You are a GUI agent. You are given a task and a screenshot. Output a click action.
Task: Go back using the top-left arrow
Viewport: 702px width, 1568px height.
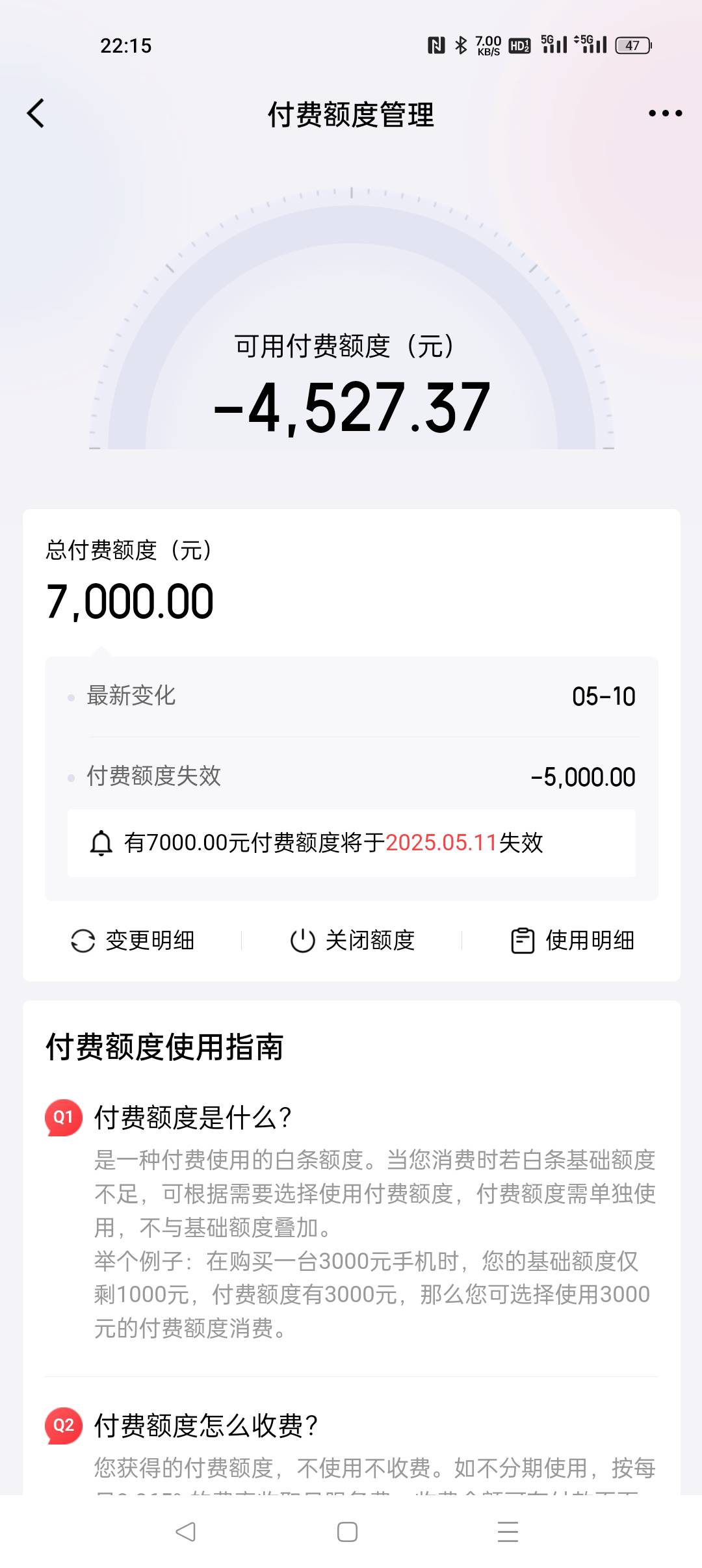click(36, 114)
